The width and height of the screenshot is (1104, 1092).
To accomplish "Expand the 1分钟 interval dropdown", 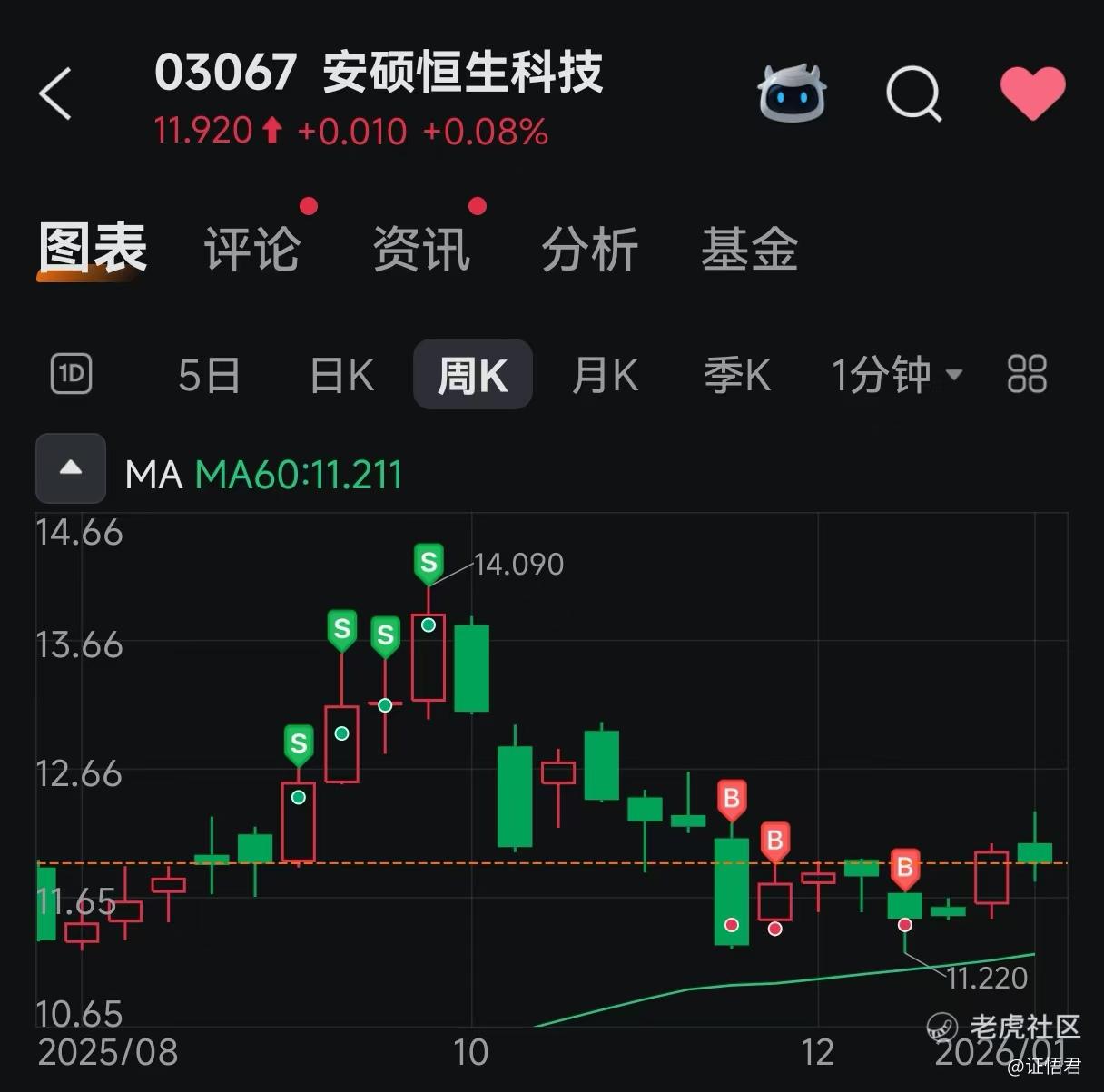I will click(896, 375).
